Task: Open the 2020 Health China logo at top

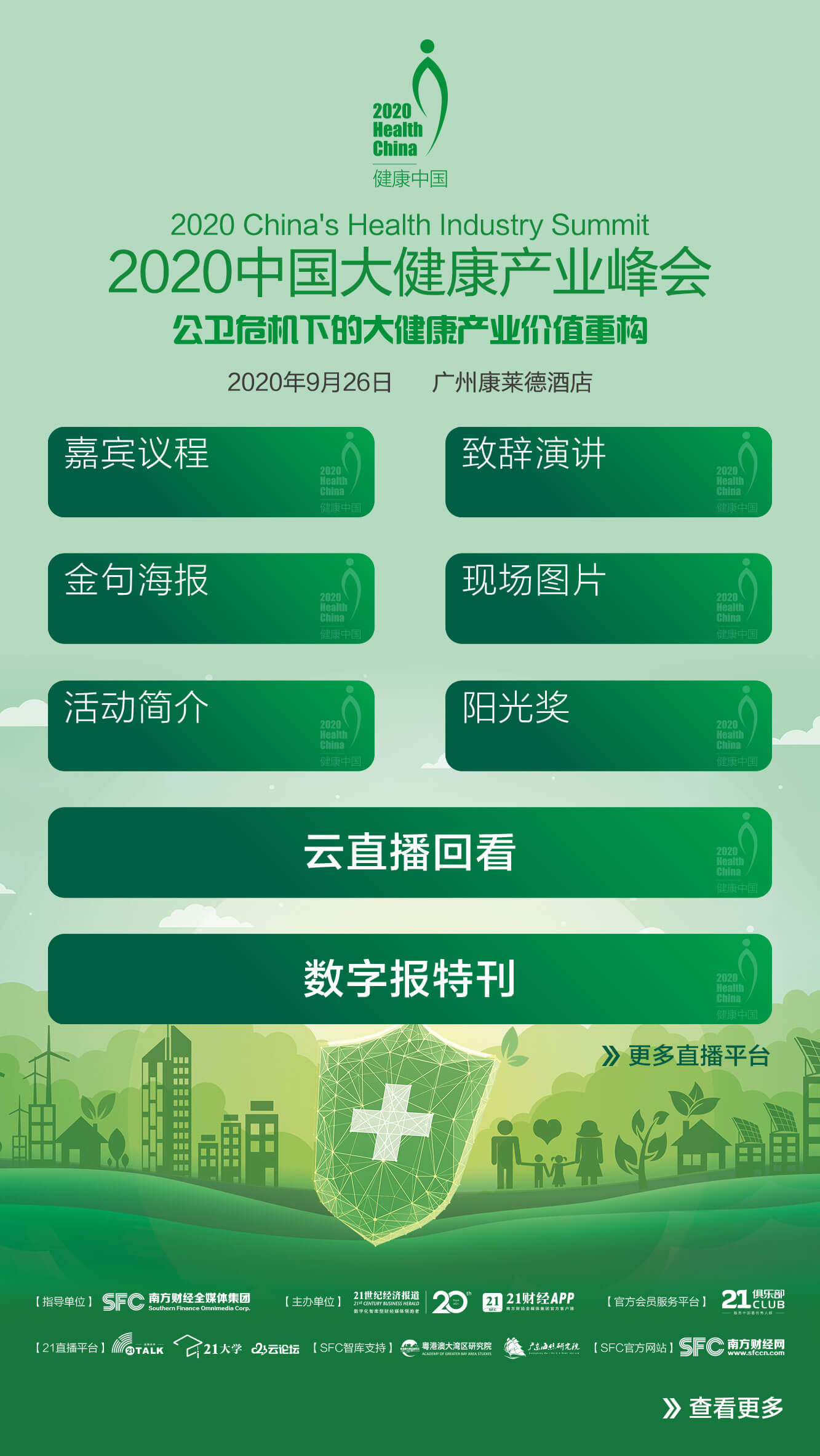Action: point(410,114)
